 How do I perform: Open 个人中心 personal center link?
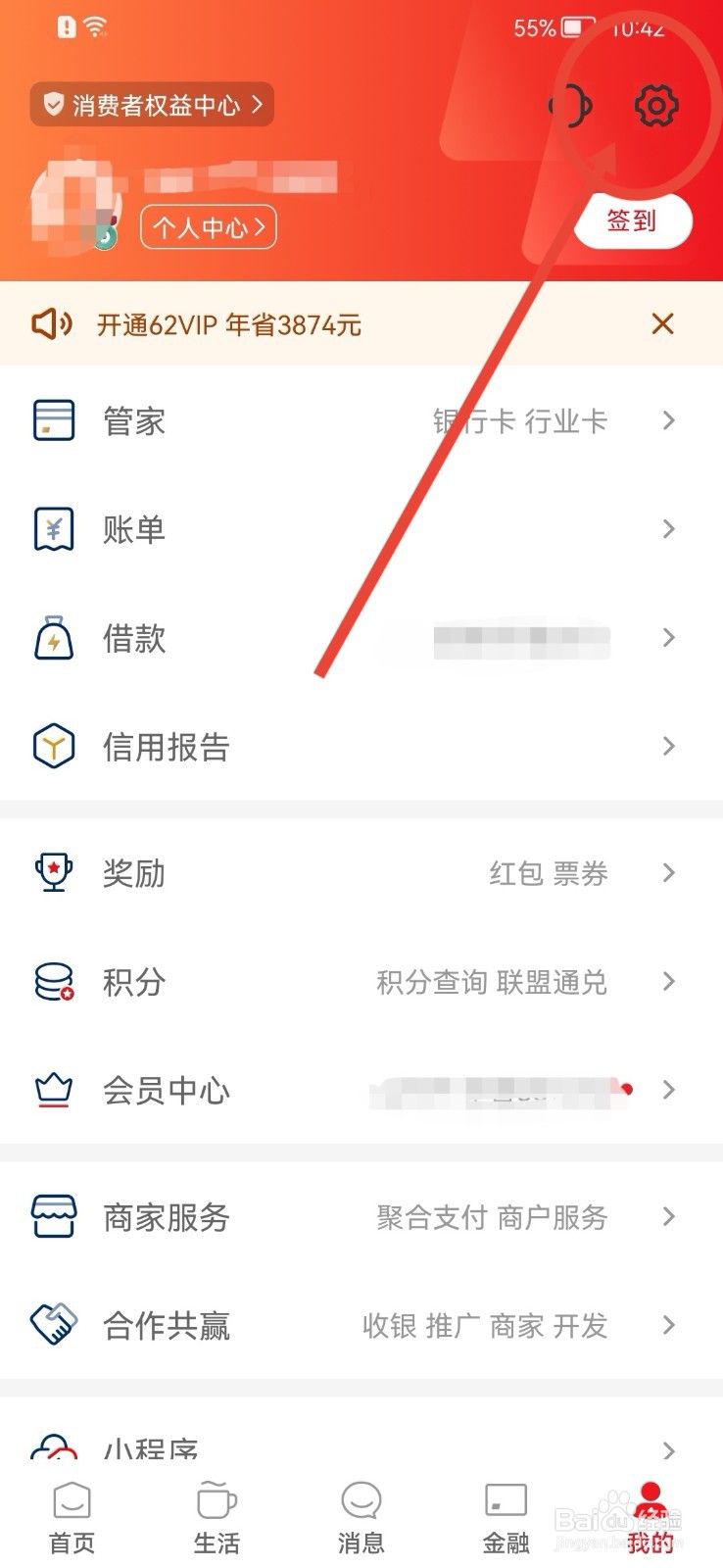point(208,226)
